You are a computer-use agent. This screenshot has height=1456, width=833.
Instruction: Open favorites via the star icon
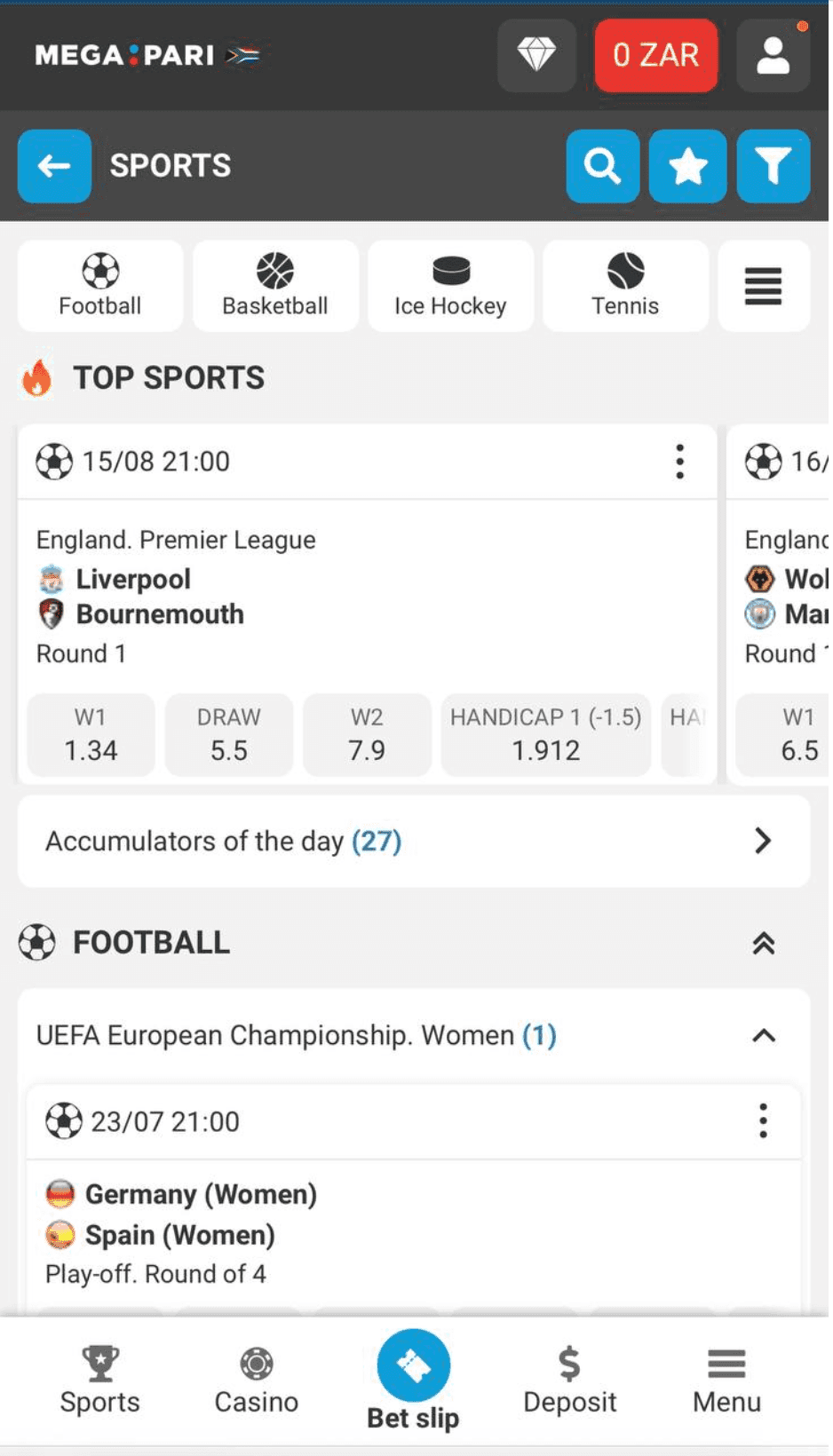(x=687, y=166)
